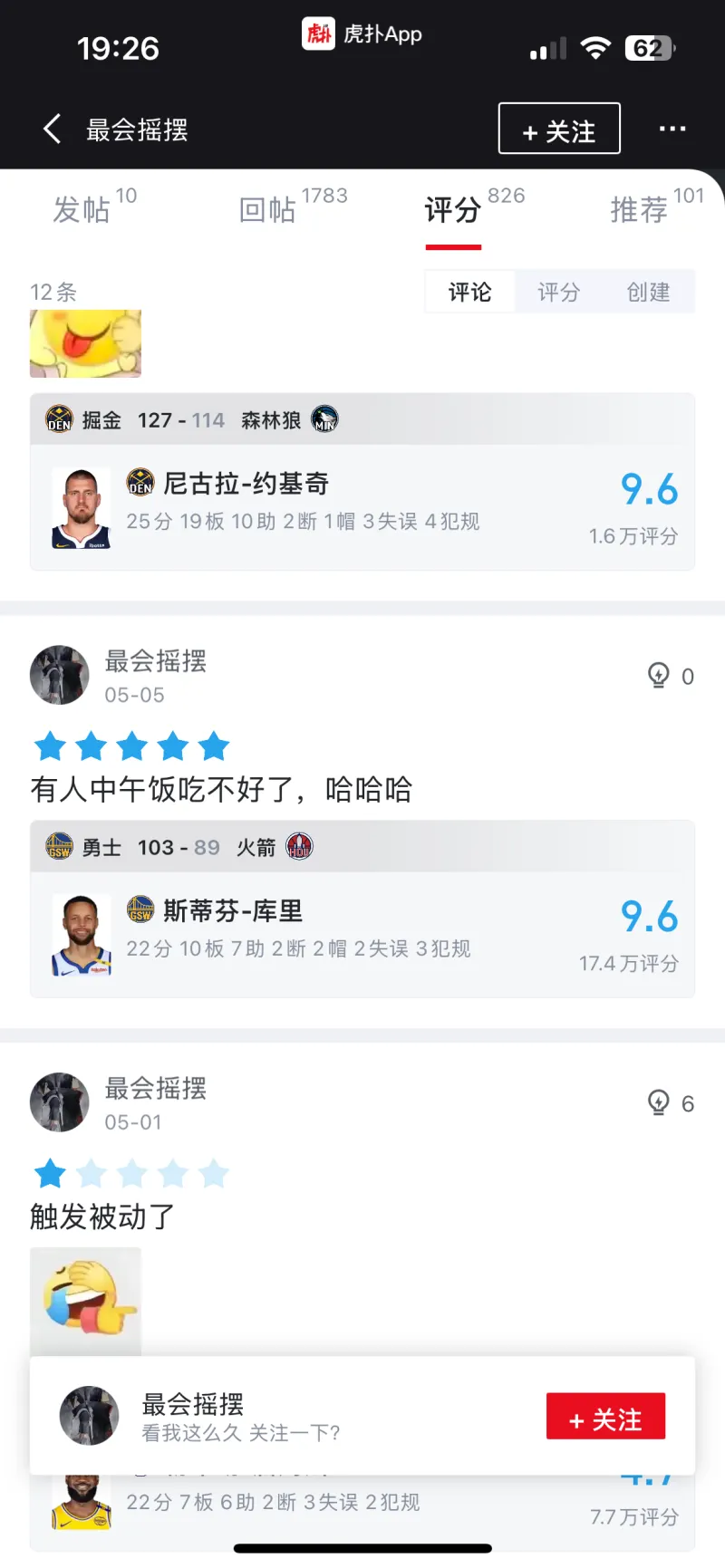
Task: Switch to the 发帖 tab
Action: pyautogui.click(x=83, y=209)
